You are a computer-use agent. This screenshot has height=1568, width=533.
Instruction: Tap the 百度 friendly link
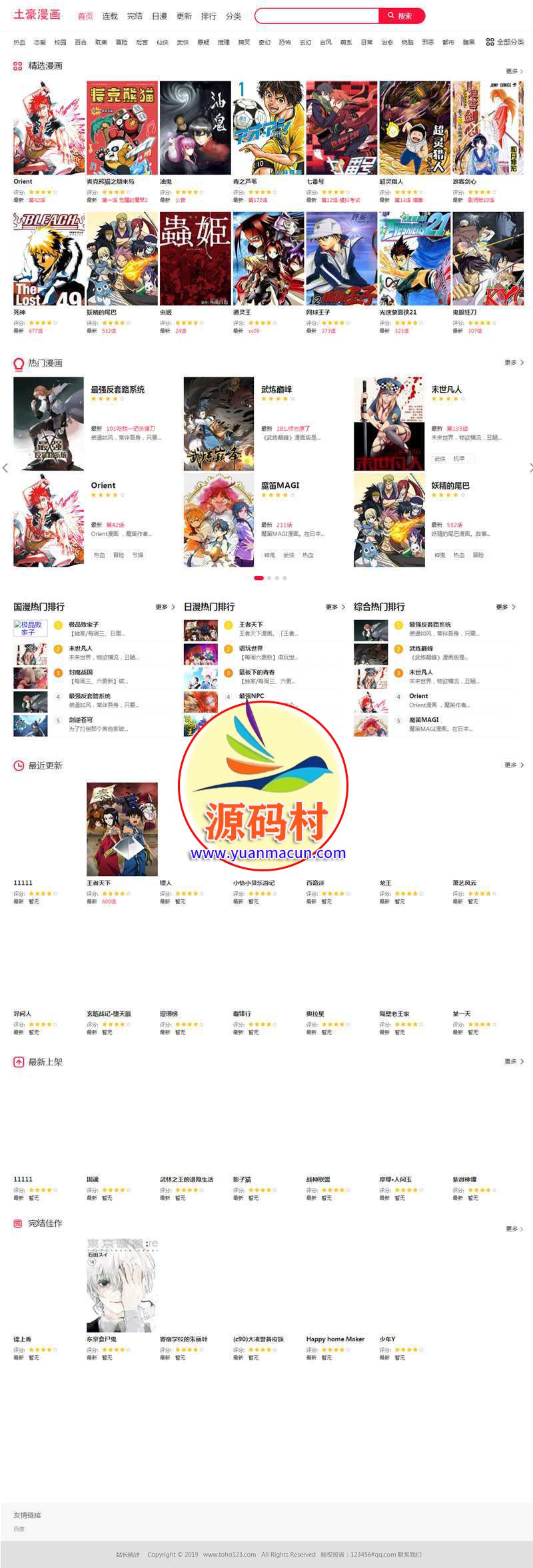click(19, 1529)
